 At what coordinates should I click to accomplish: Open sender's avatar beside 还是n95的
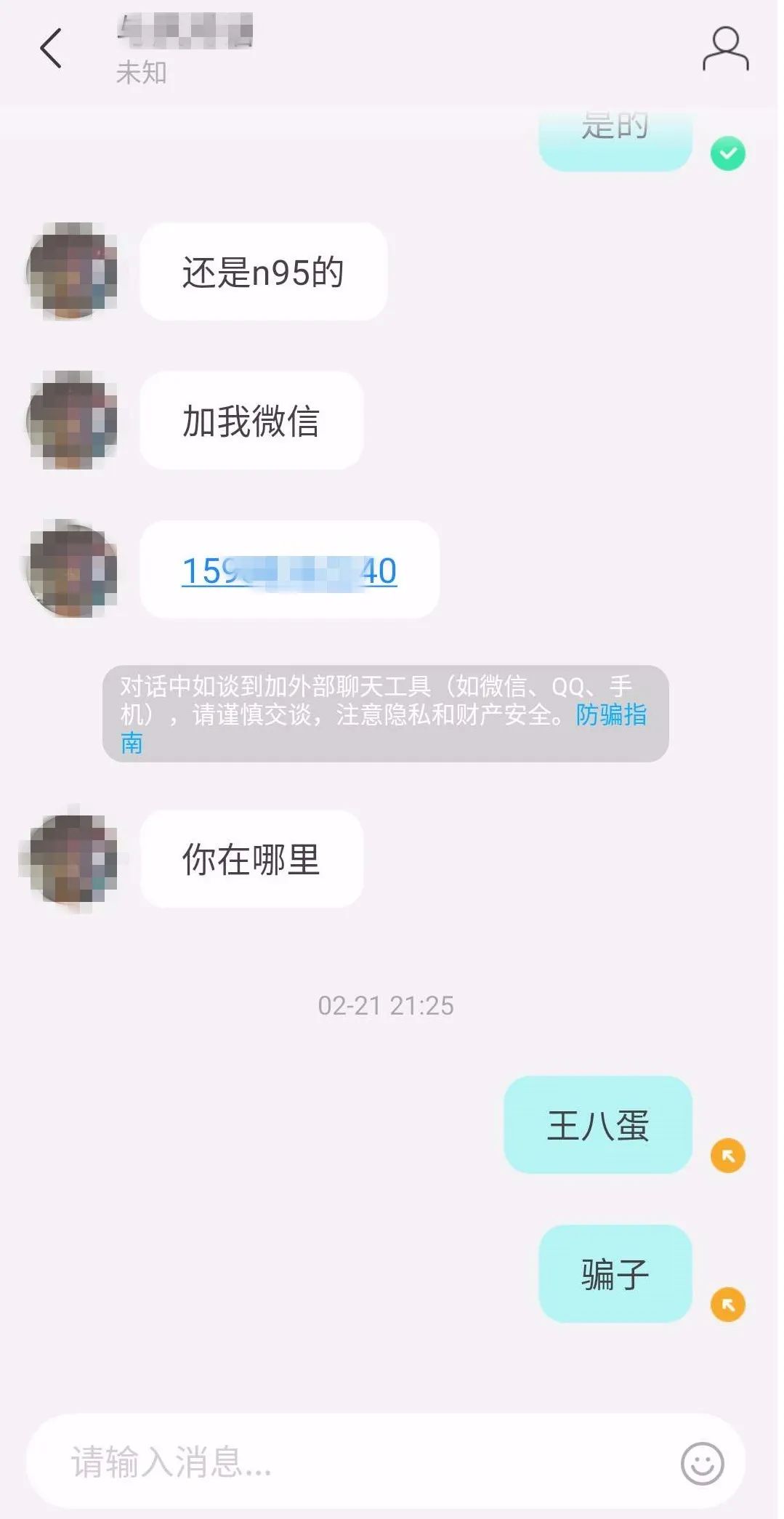click(x=73, y=271)
